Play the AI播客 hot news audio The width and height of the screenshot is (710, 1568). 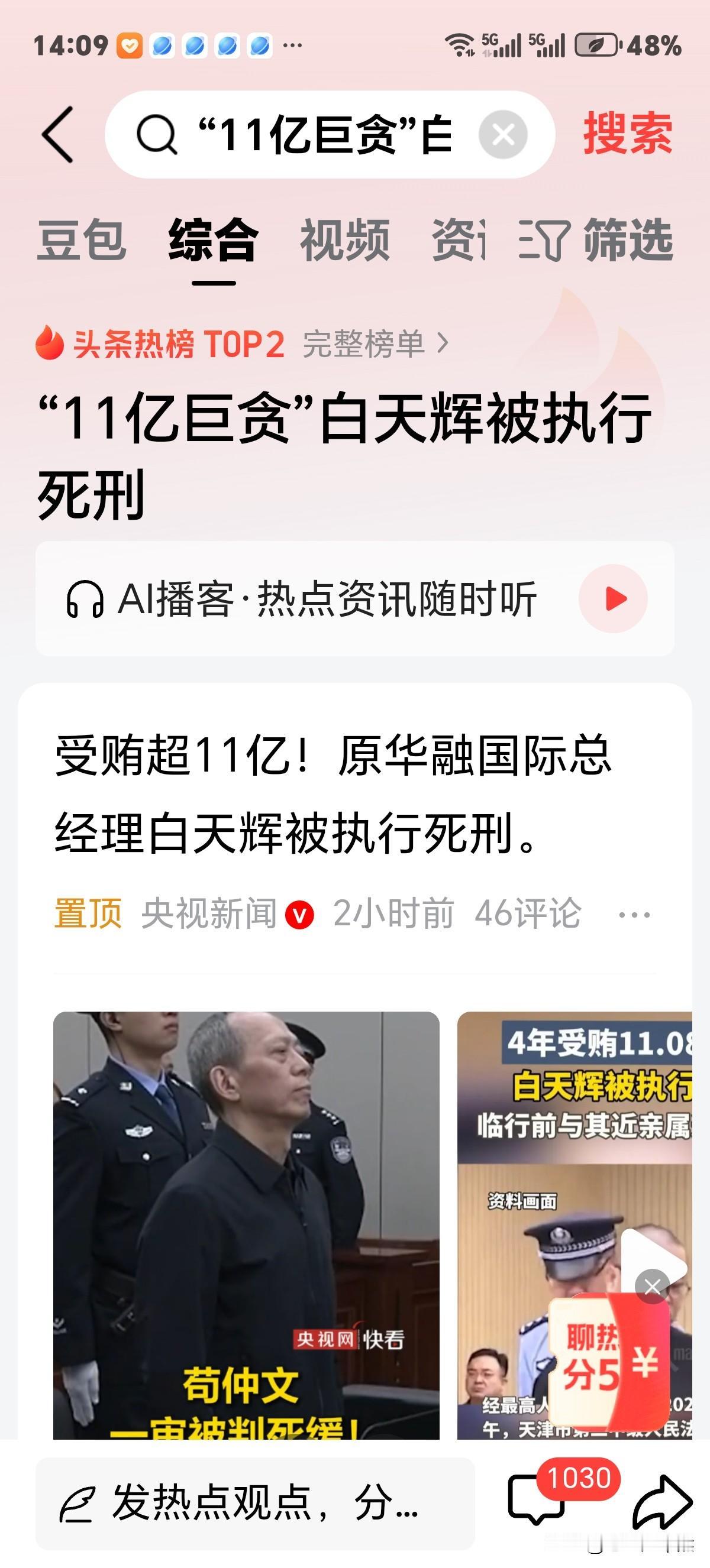pos(615,599)
